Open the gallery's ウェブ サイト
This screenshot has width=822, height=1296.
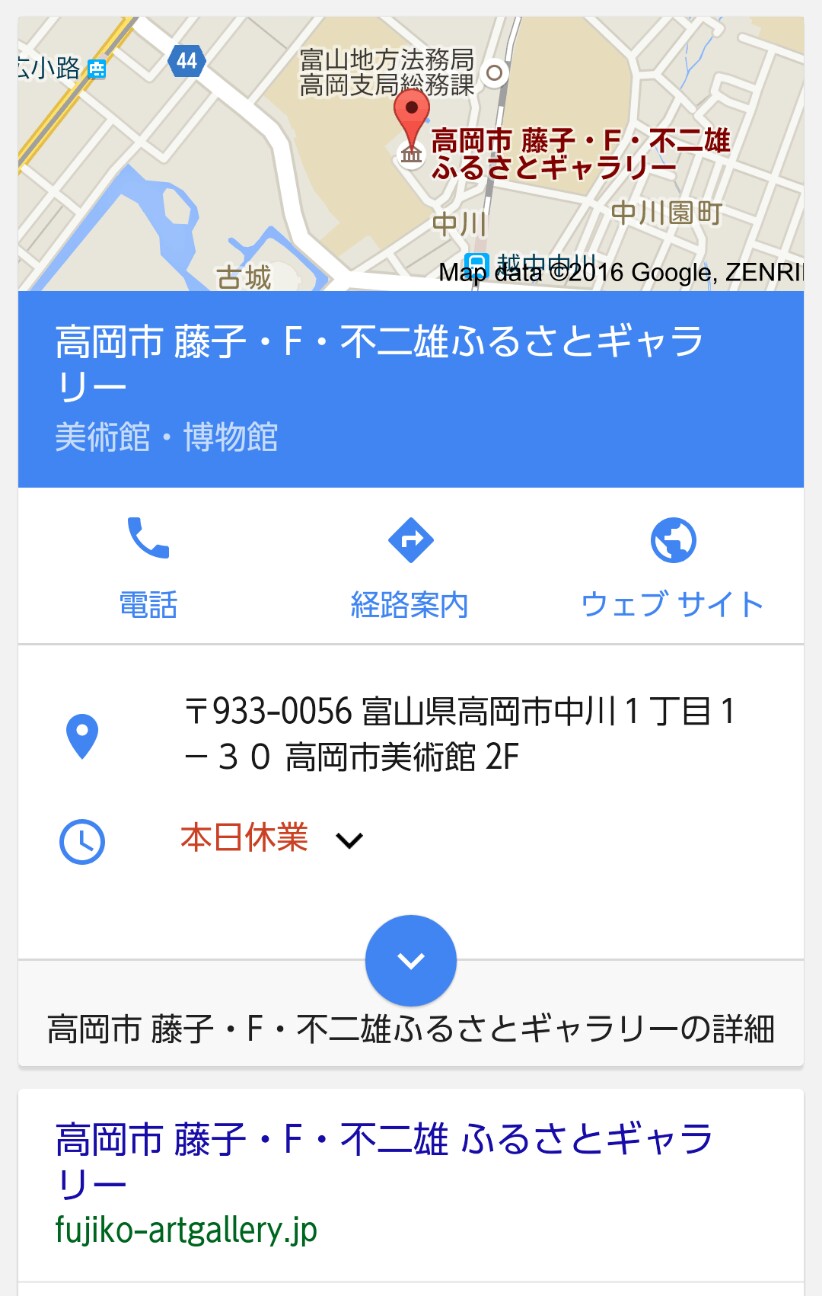pos(672,566)
